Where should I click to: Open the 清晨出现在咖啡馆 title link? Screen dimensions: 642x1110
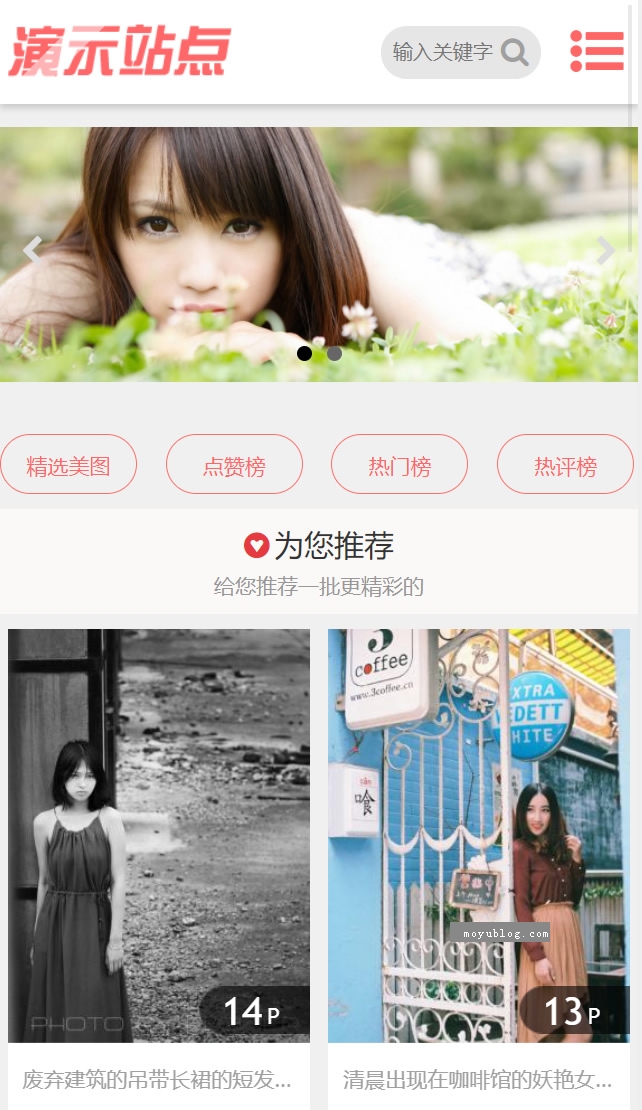[478, 1080]
